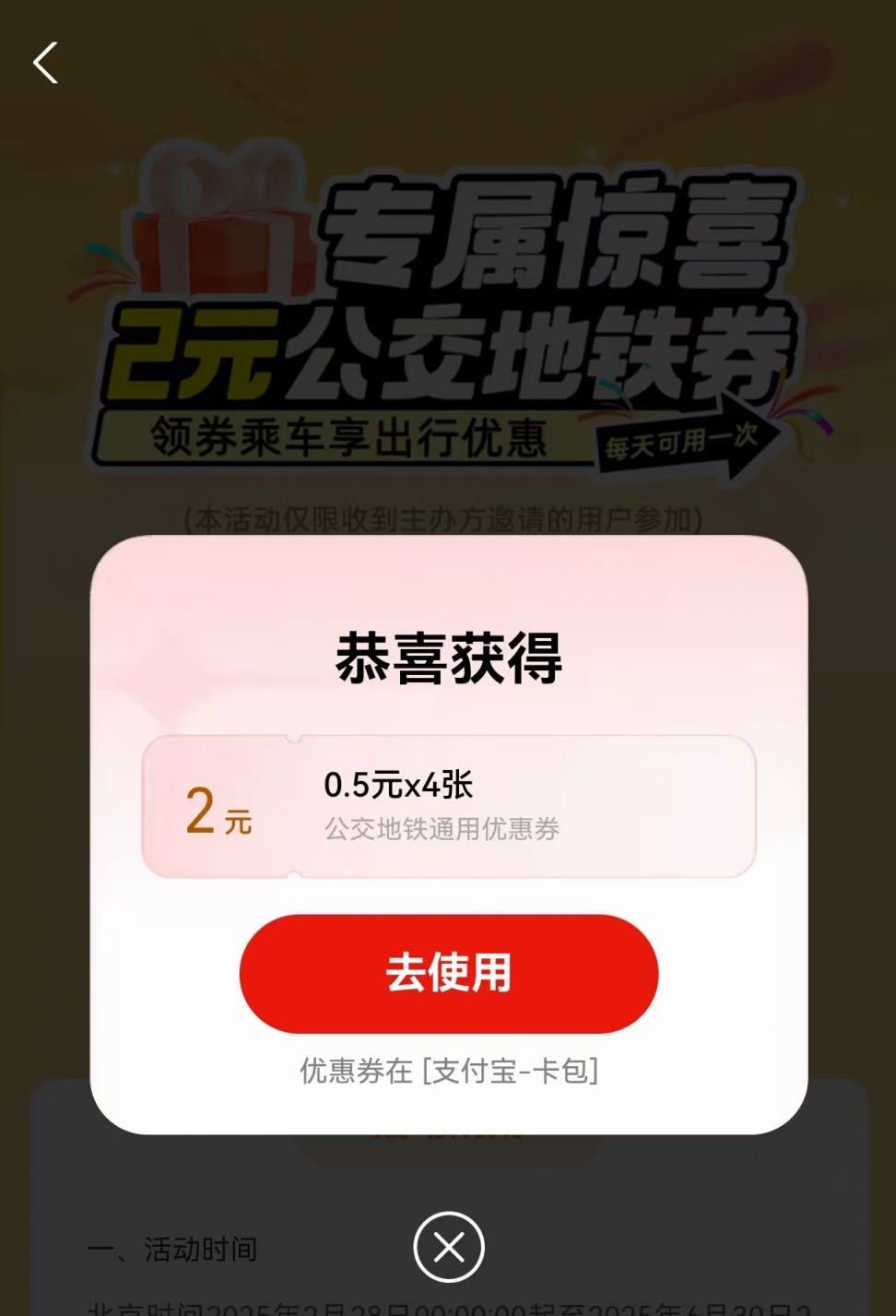Open the 0.5元x4张 transit coupon card
This screenshot has height=1316, width=896.
[x=449, y=807]
